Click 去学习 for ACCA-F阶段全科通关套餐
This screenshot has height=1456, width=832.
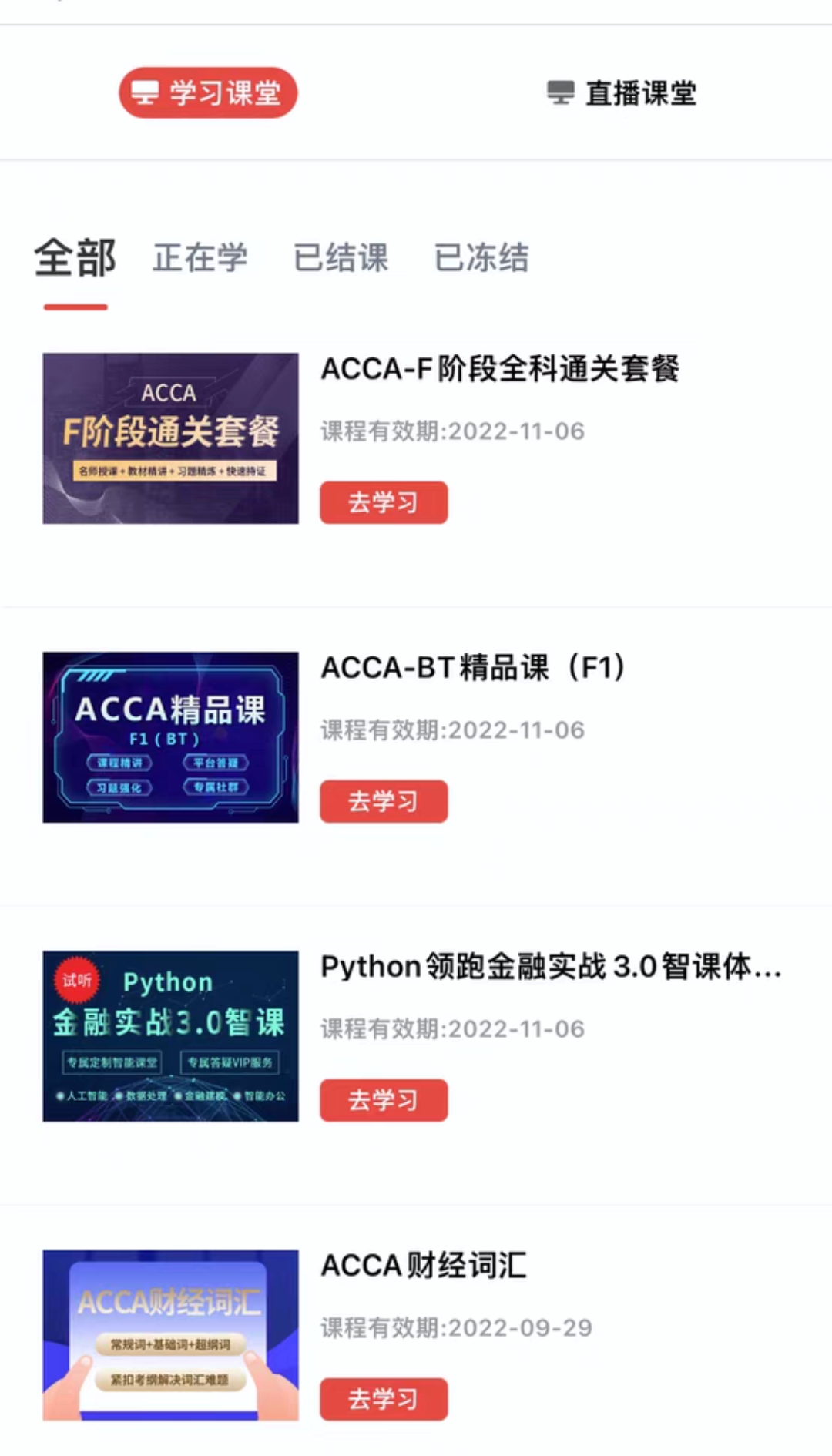pyautogui.click(x=384, y=502)
